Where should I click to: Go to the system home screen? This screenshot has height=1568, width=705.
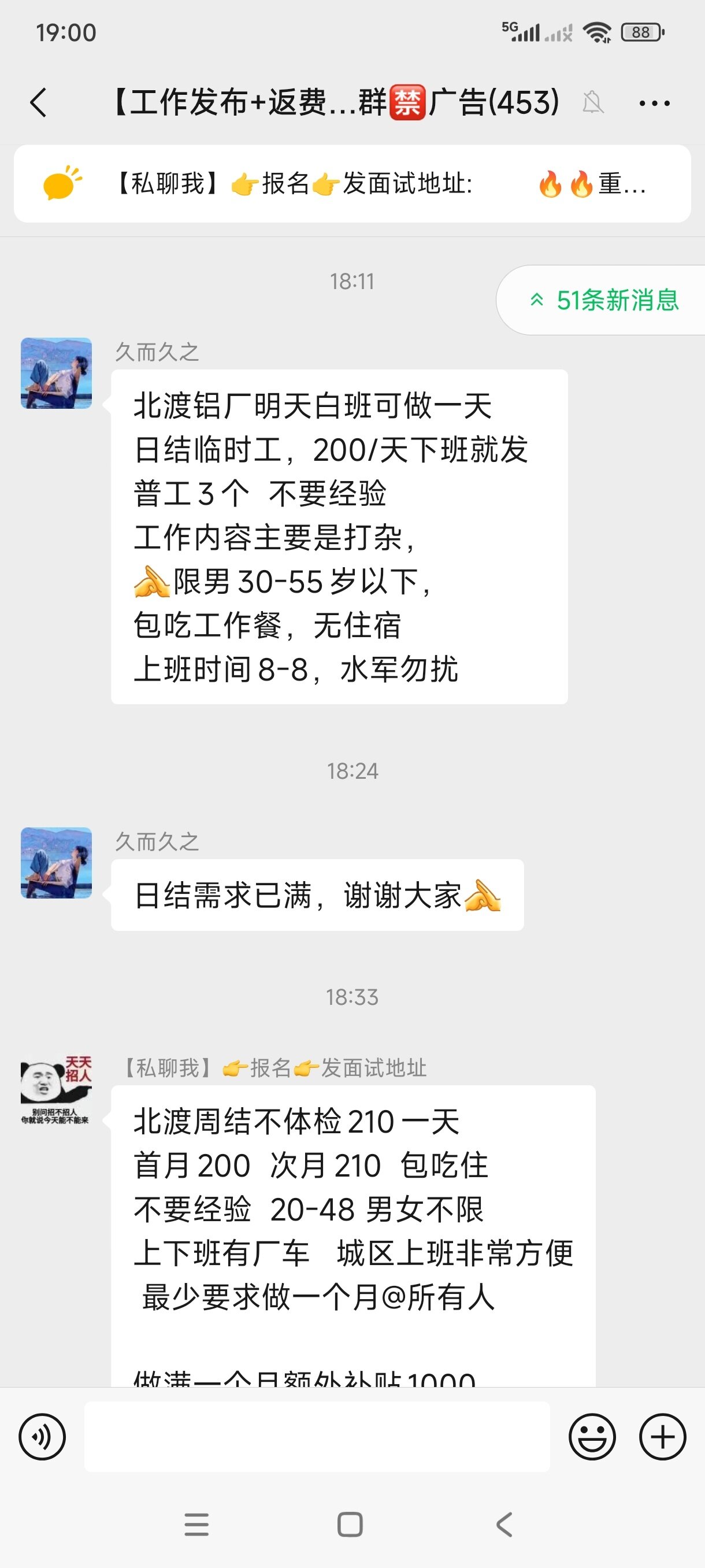[x=350, y=1524]
